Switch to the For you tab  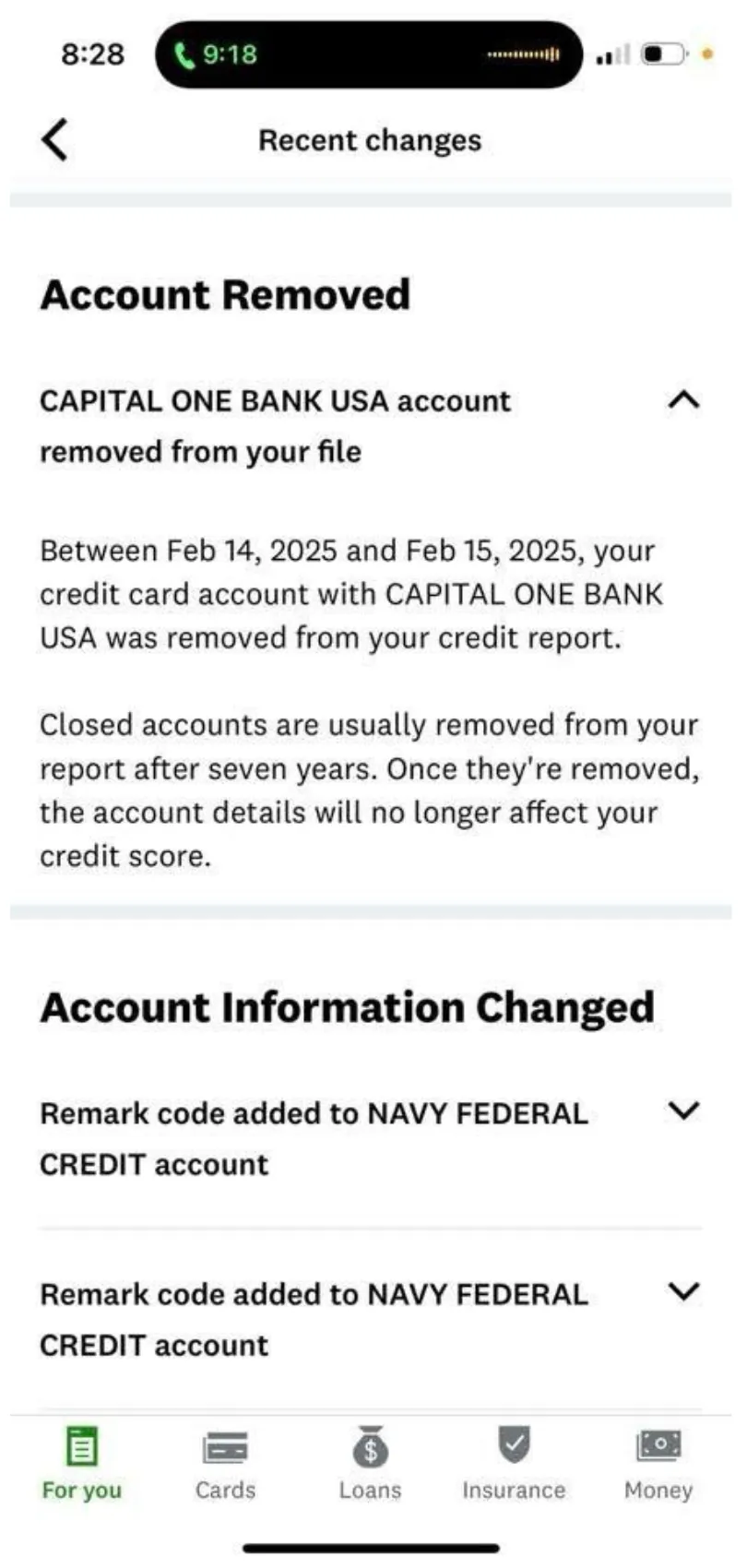[x=82, y=1464]
